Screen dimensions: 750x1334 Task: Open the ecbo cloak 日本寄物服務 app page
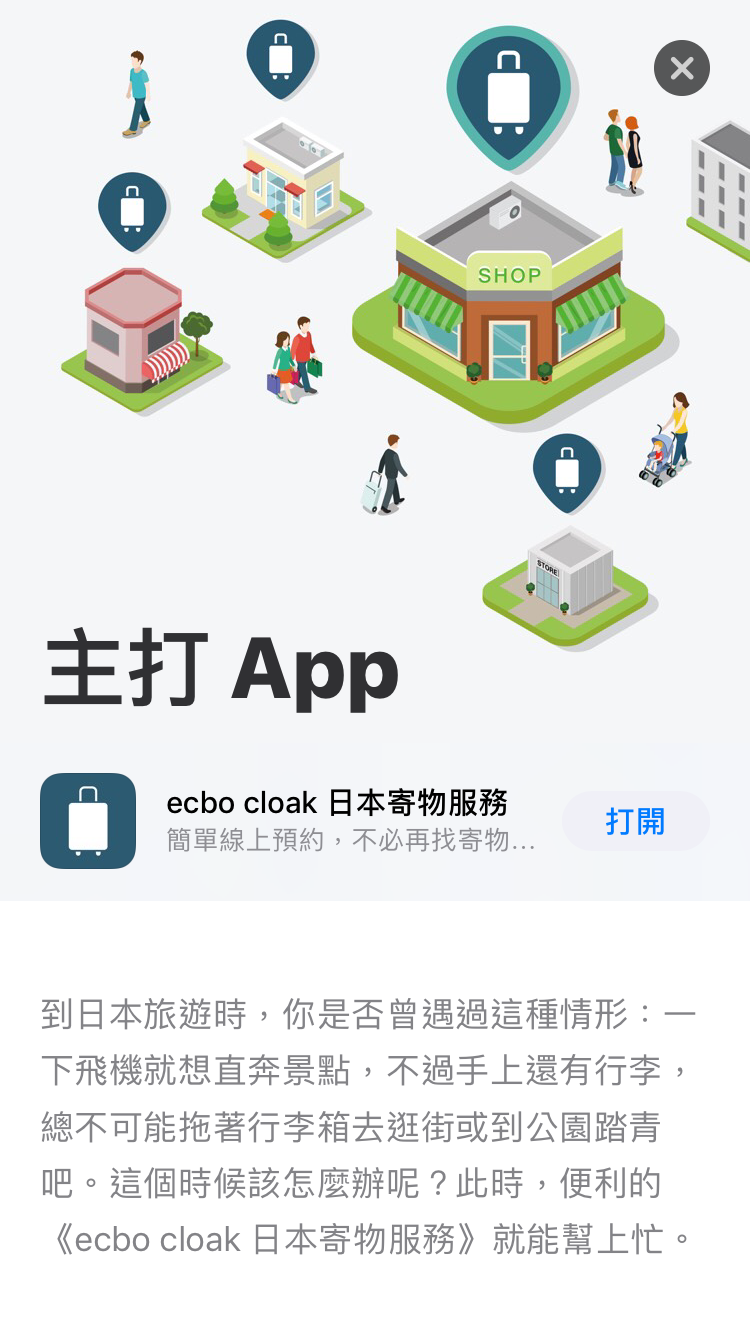[337, 802]
